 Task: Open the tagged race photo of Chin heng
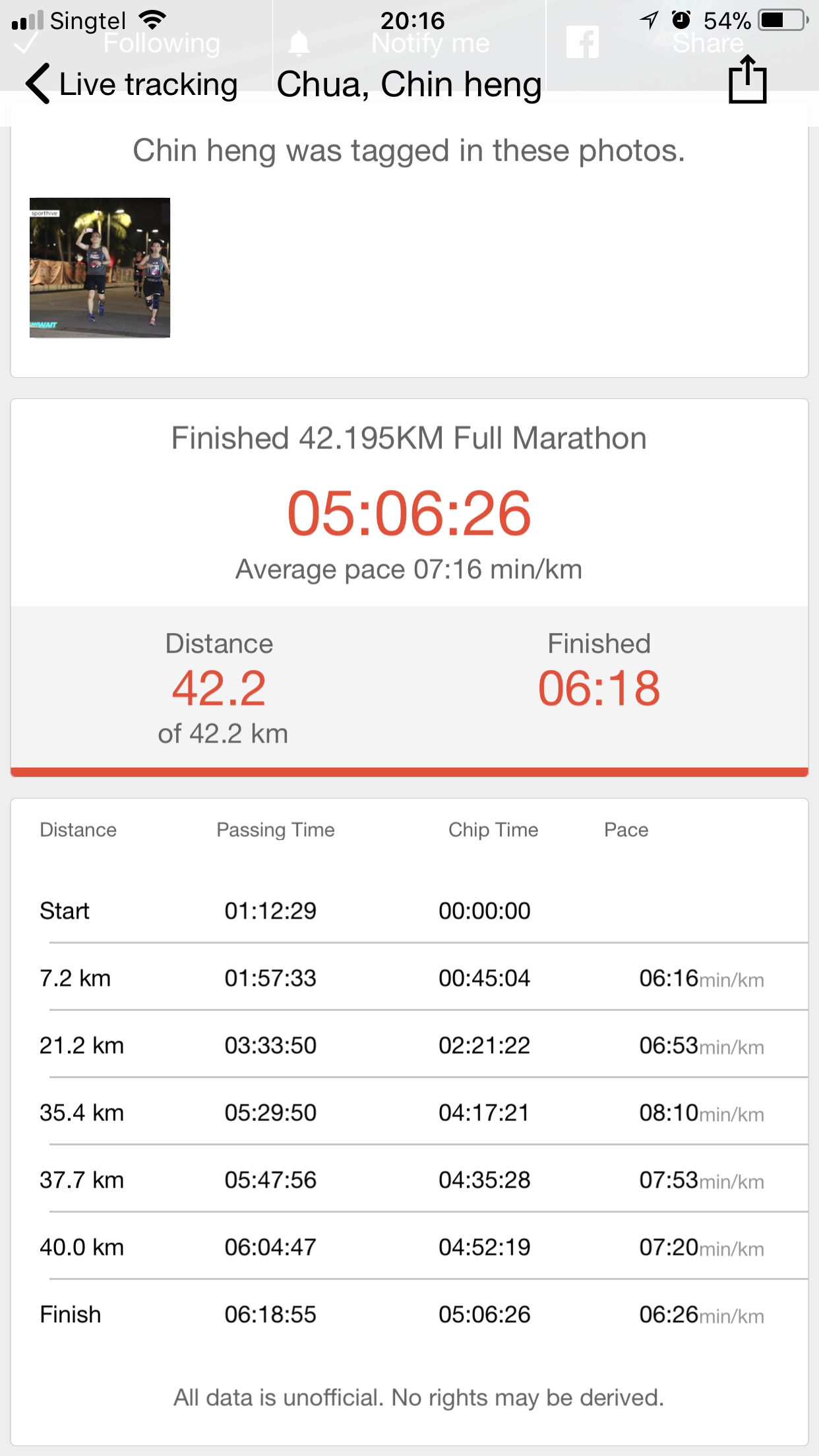(x=100, y=268)
